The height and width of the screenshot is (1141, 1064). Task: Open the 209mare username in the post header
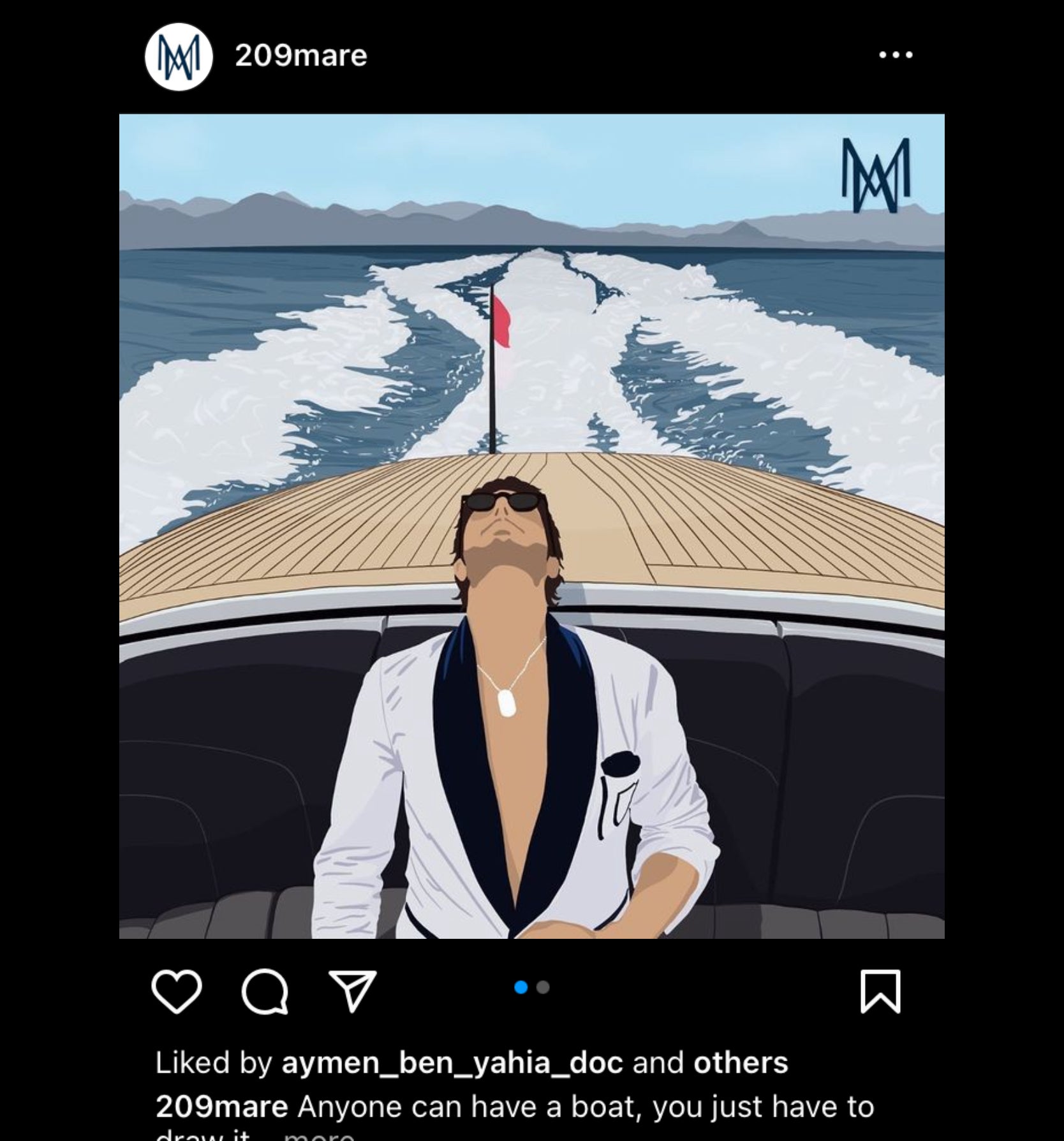[300, 56]
